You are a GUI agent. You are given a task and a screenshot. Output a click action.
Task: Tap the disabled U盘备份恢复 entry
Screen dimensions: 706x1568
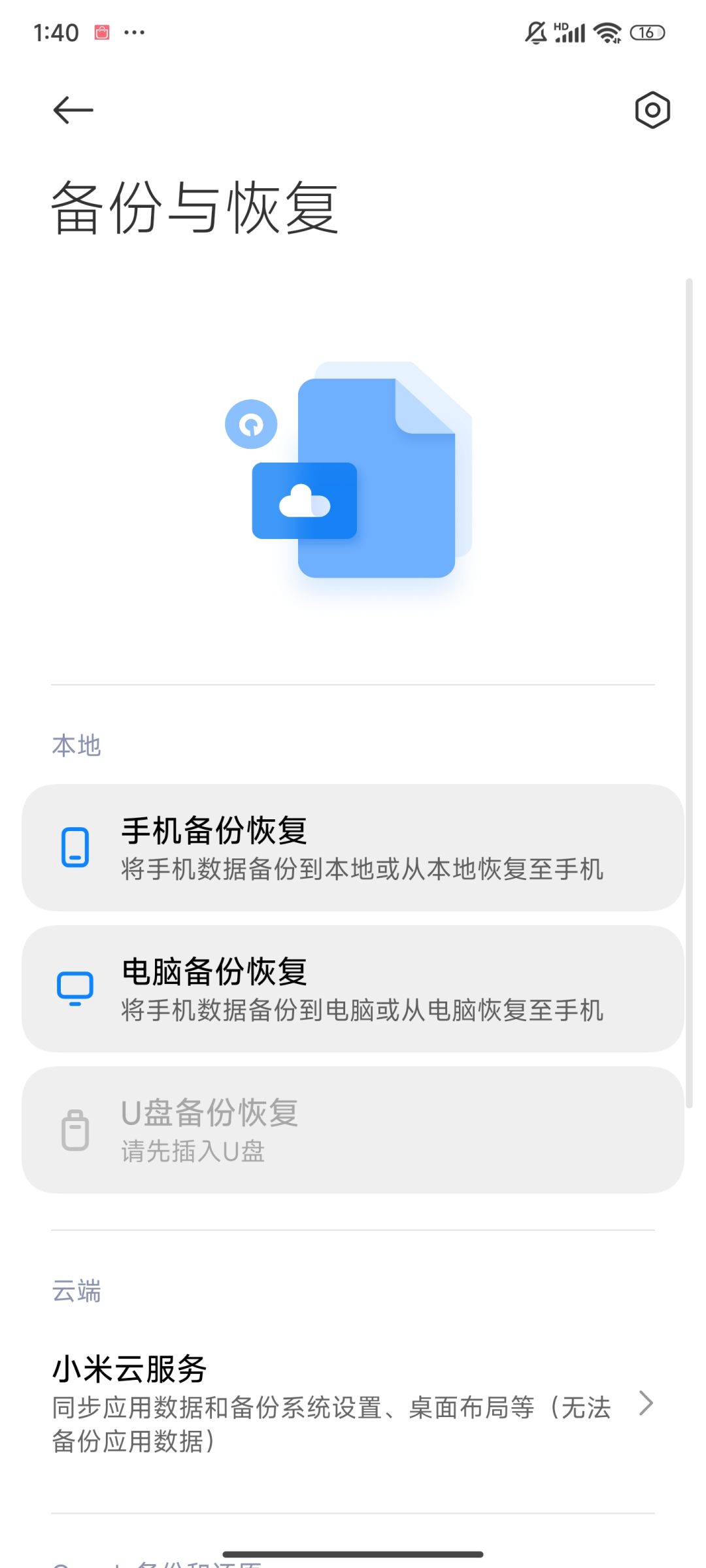click(x=353, y=1130)
